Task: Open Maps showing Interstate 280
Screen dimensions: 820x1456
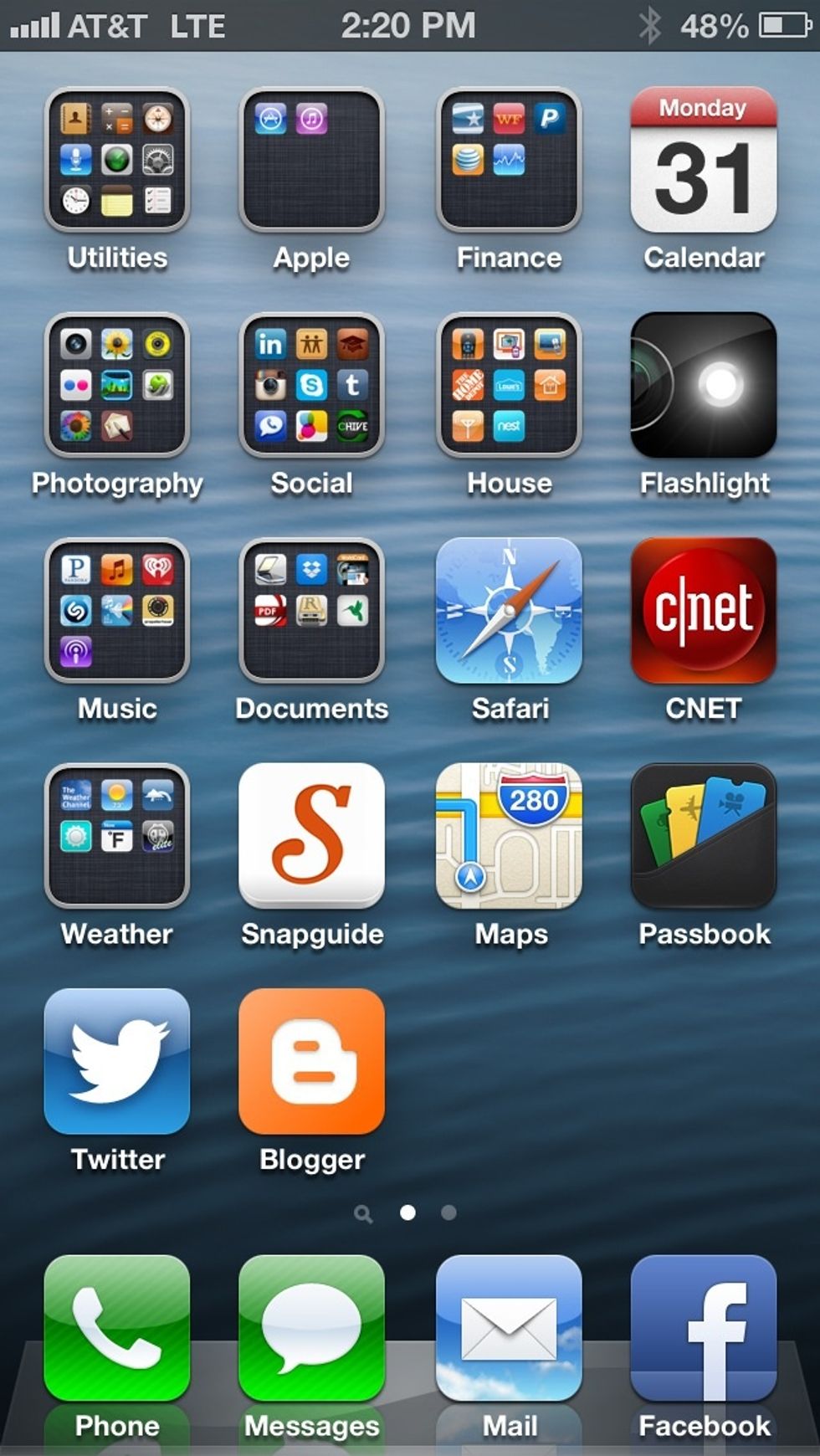Action: click(509, 838)
